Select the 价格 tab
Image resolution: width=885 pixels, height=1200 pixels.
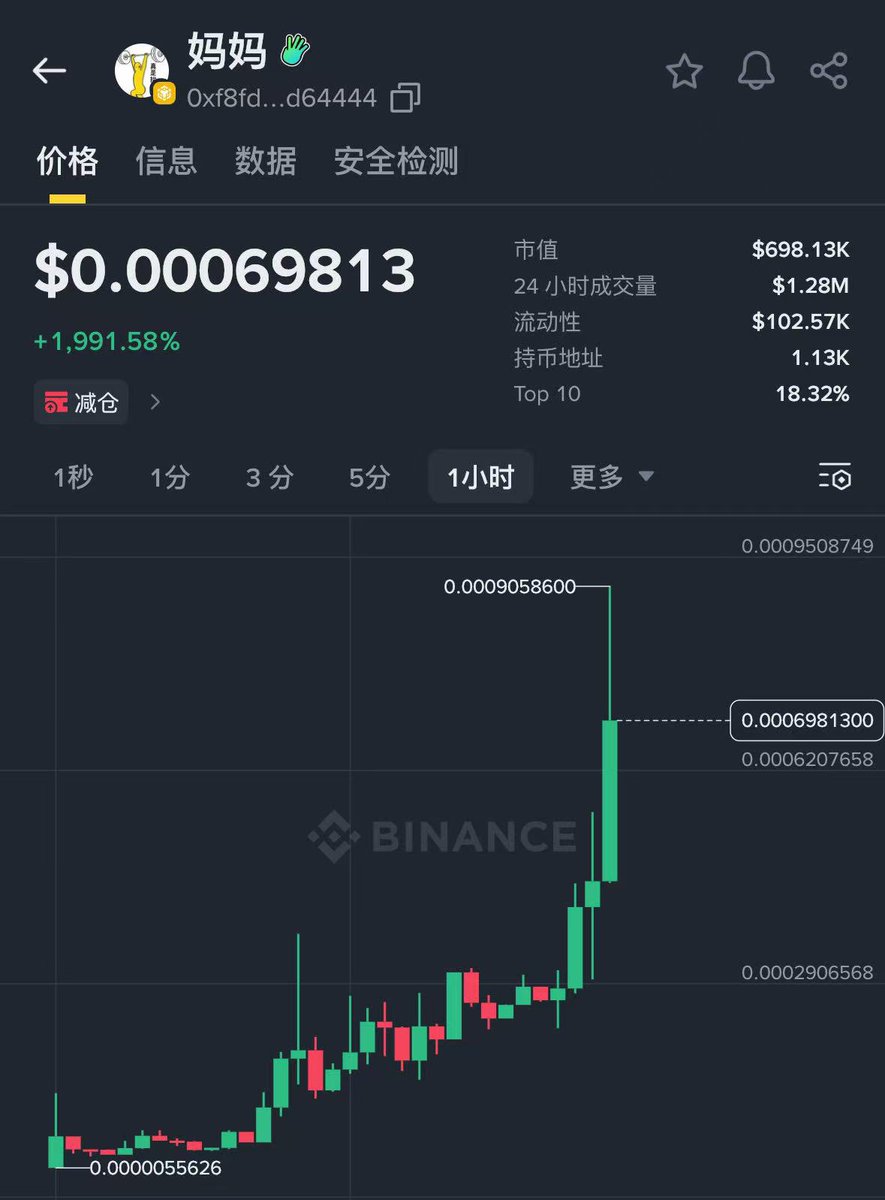coord(67,161)
